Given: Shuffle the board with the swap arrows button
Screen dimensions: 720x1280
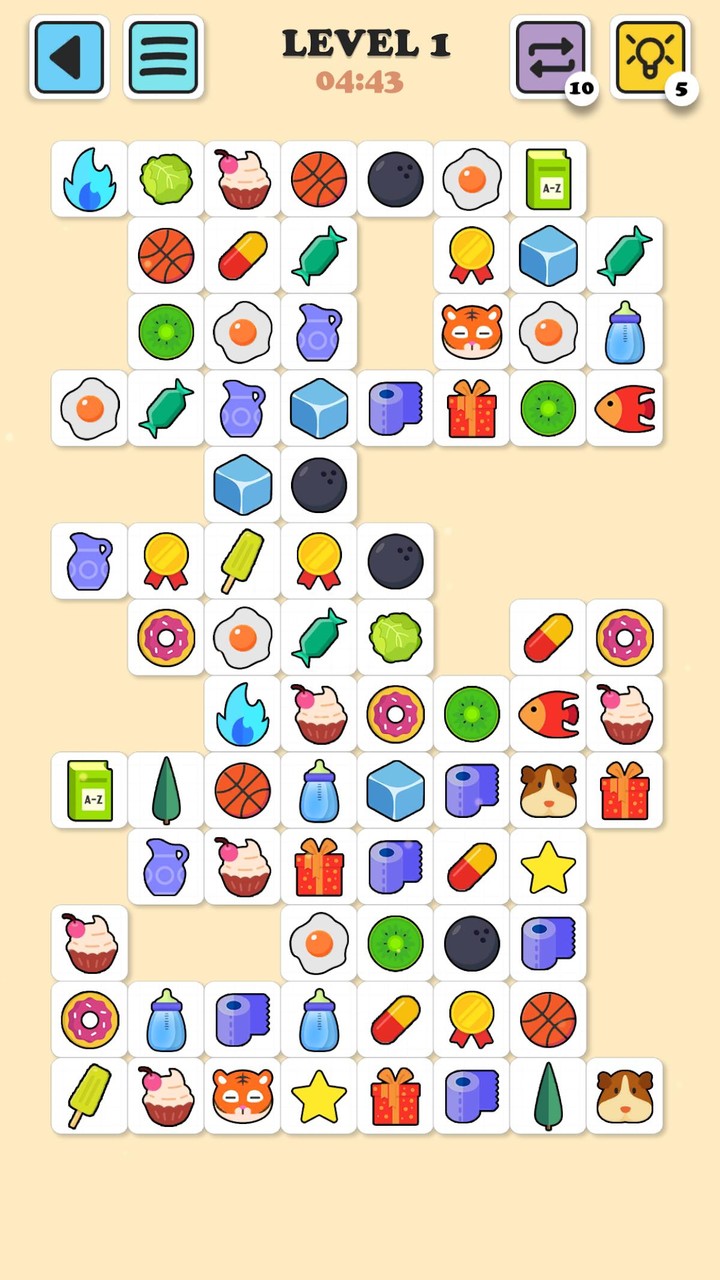Looking at the screenshot, I should click(x=549, y=57).
